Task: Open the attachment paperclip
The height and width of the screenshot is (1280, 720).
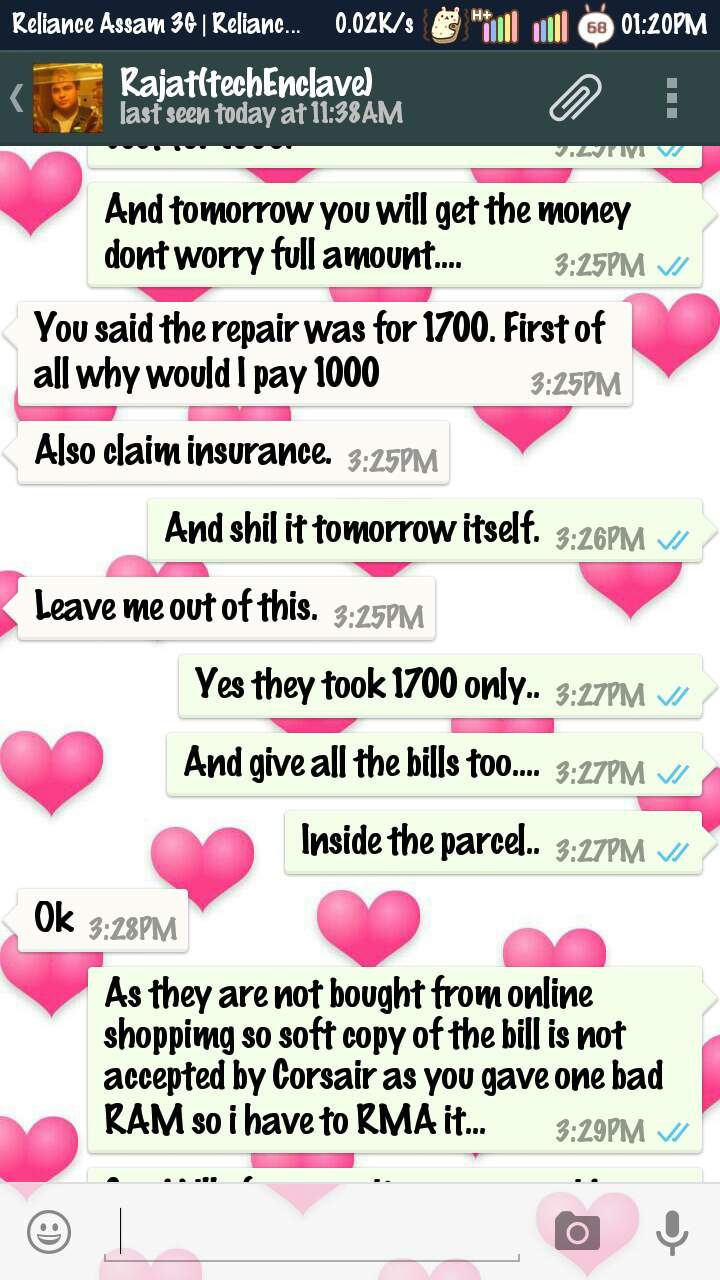Action: [x=576, y=98]
